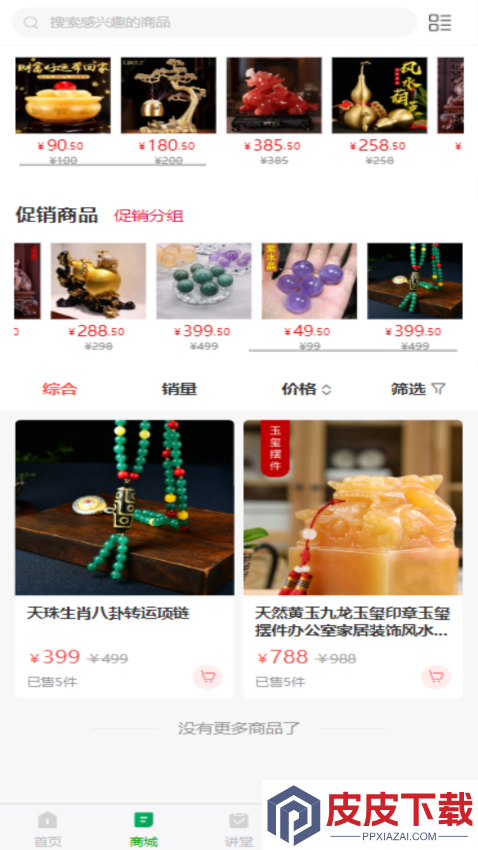This screenshot has width=478, height=850.
Task: Select the 综合 sorting tab
Action: [60, 389]
